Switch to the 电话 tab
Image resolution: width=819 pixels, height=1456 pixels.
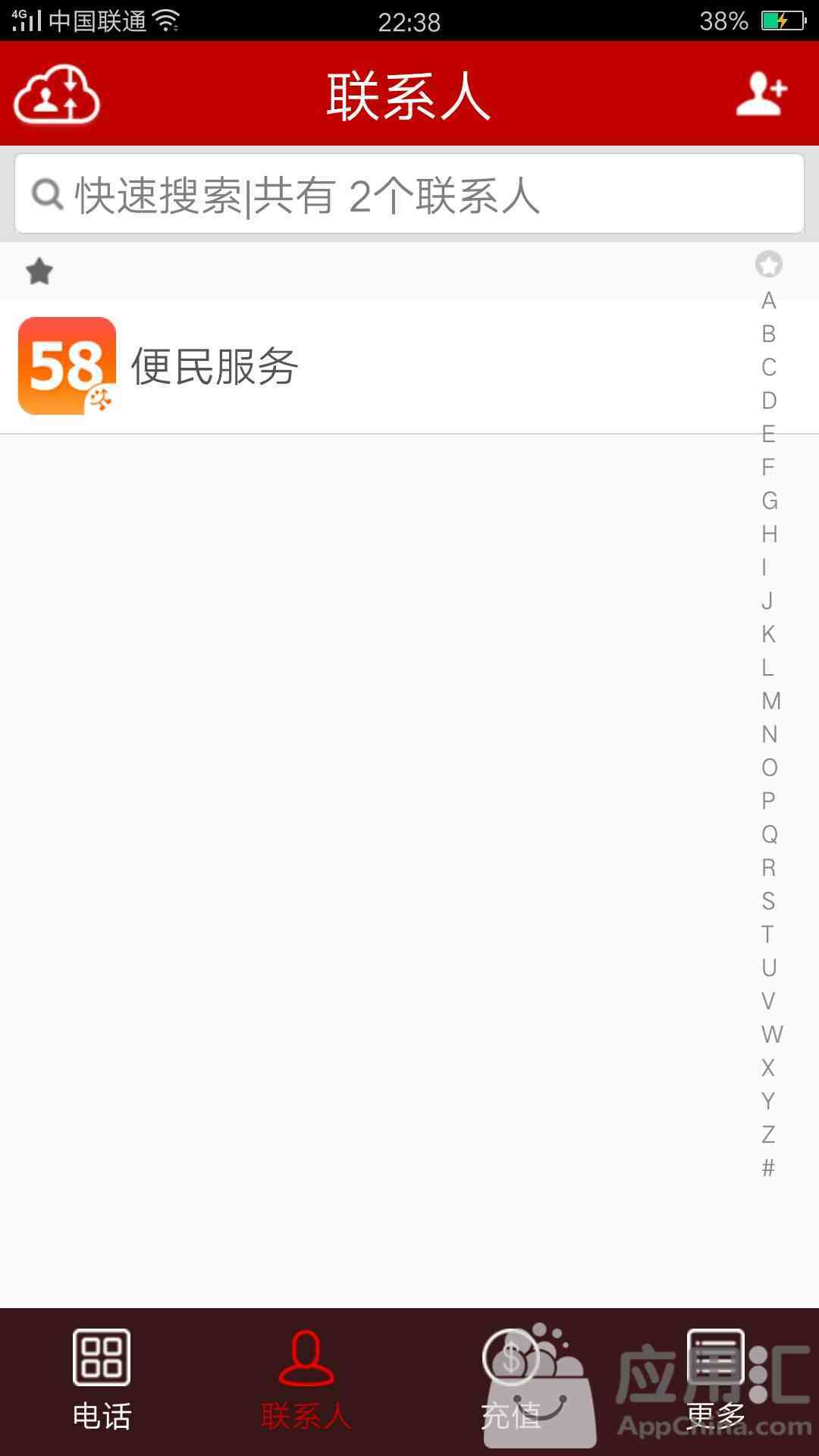click(102, 1380)
